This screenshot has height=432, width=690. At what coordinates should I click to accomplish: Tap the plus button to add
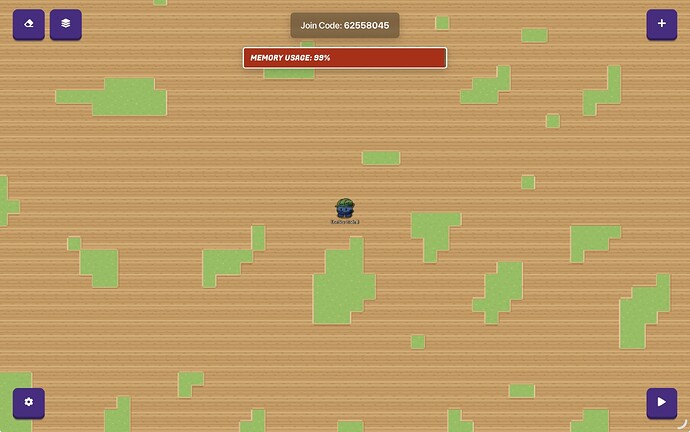[661, 24]
